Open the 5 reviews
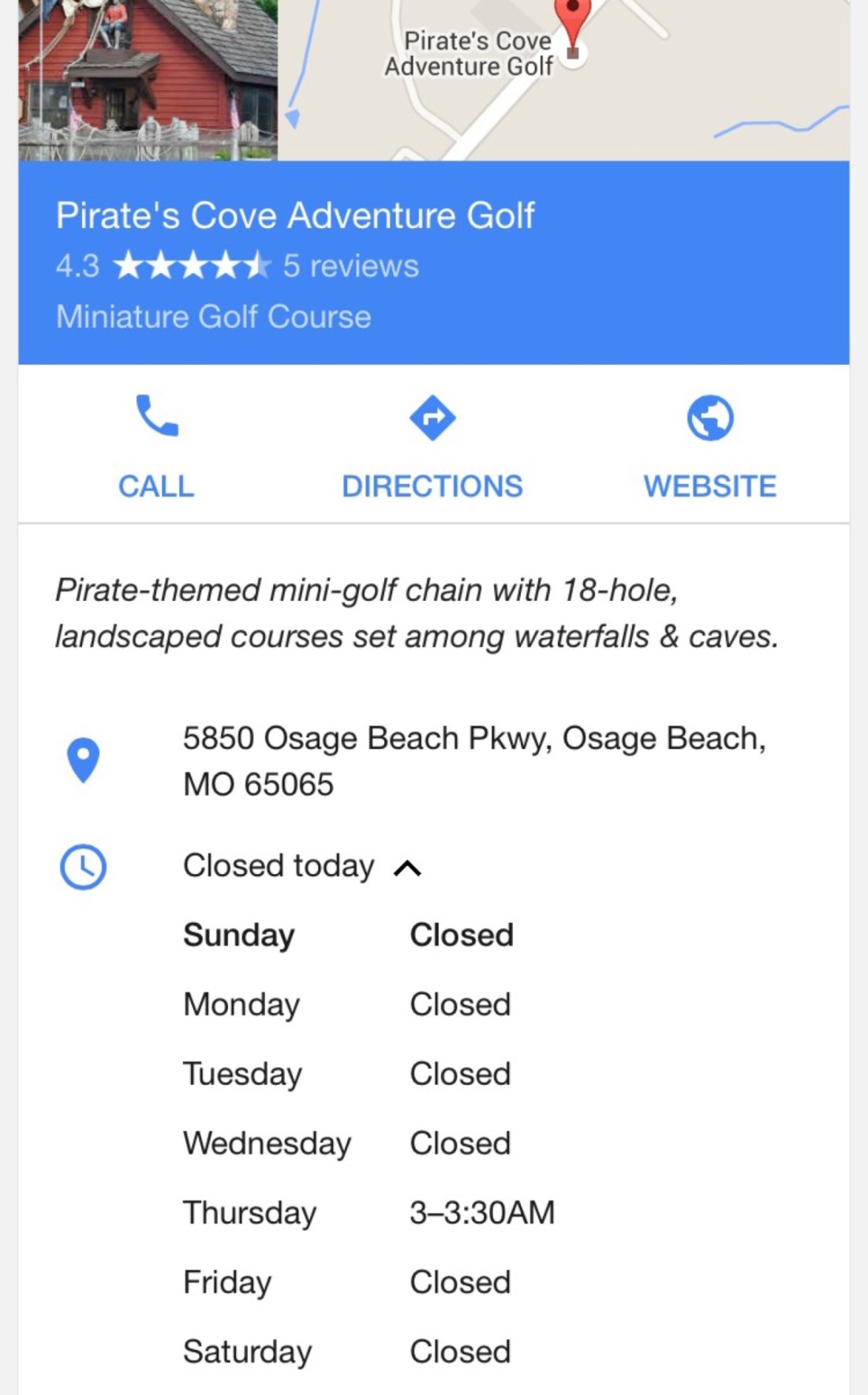The width and height of the screenshot is (868, 1395). (350, 267)
